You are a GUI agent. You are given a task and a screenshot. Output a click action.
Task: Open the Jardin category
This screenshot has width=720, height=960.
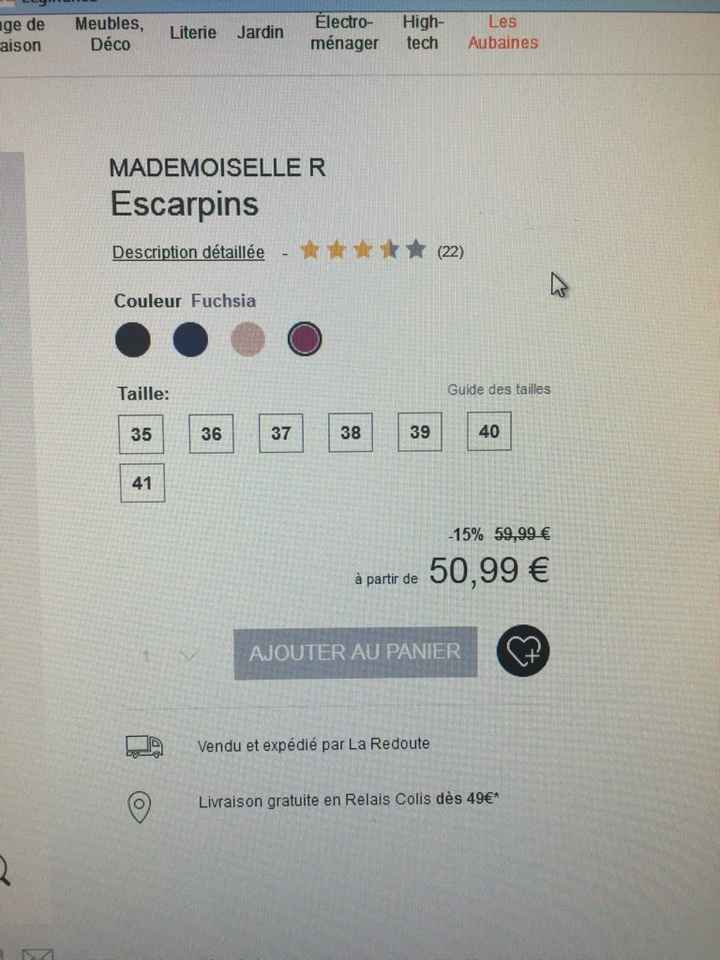pos(260,32)
